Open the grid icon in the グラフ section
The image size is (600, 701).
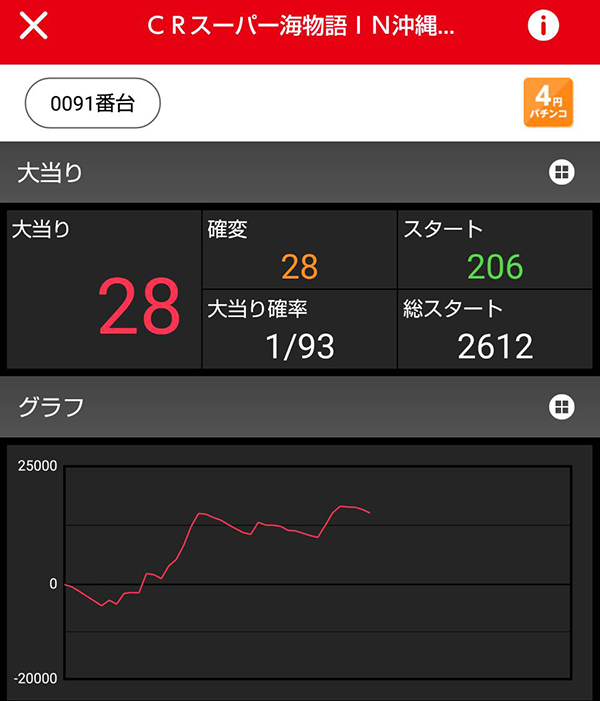click(562, 407)
